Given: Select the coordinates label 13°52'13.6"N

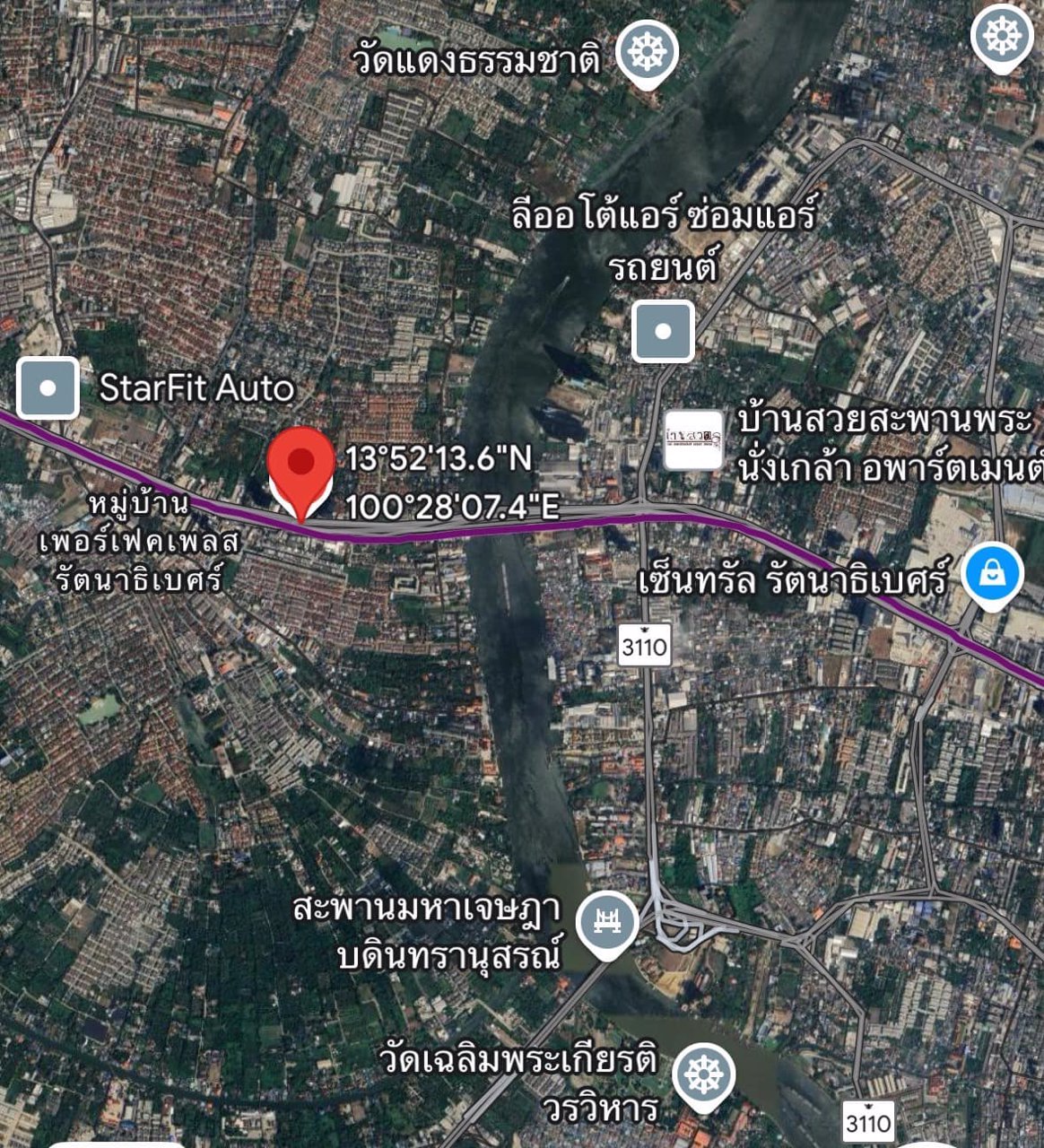Looking at the screenshot, I should (x=437, y=462).
